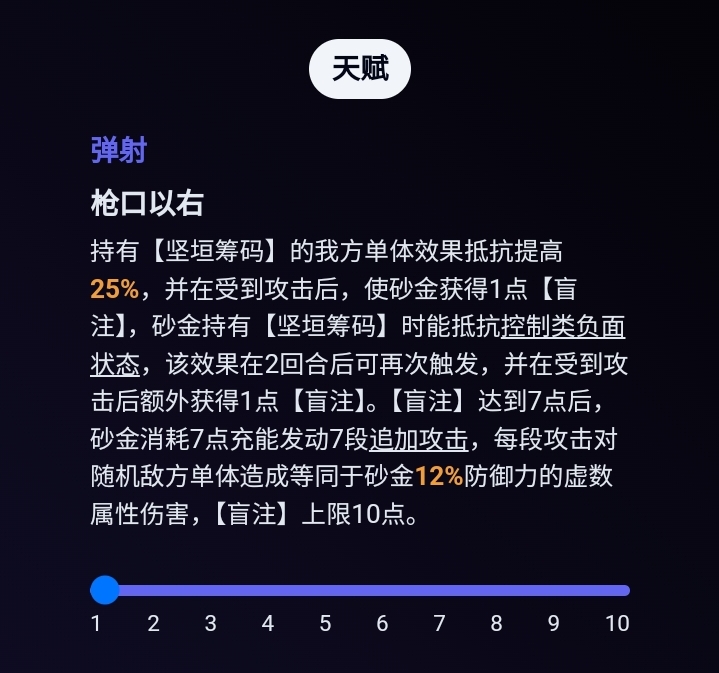
Task: Set the talent level slider to 5
Action: (325, 590)
